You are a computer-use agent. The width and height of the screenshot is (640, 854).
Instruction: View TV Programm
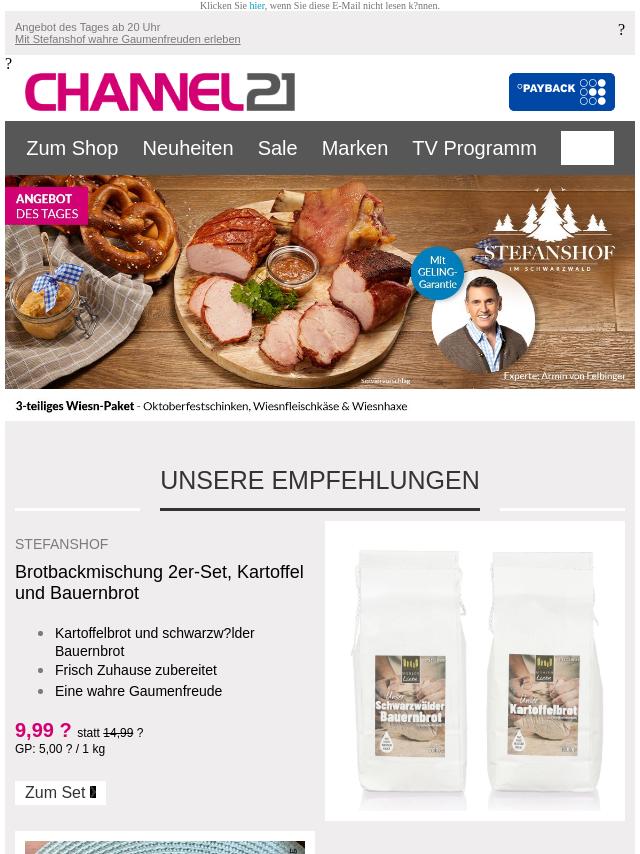tap(474, 148)
